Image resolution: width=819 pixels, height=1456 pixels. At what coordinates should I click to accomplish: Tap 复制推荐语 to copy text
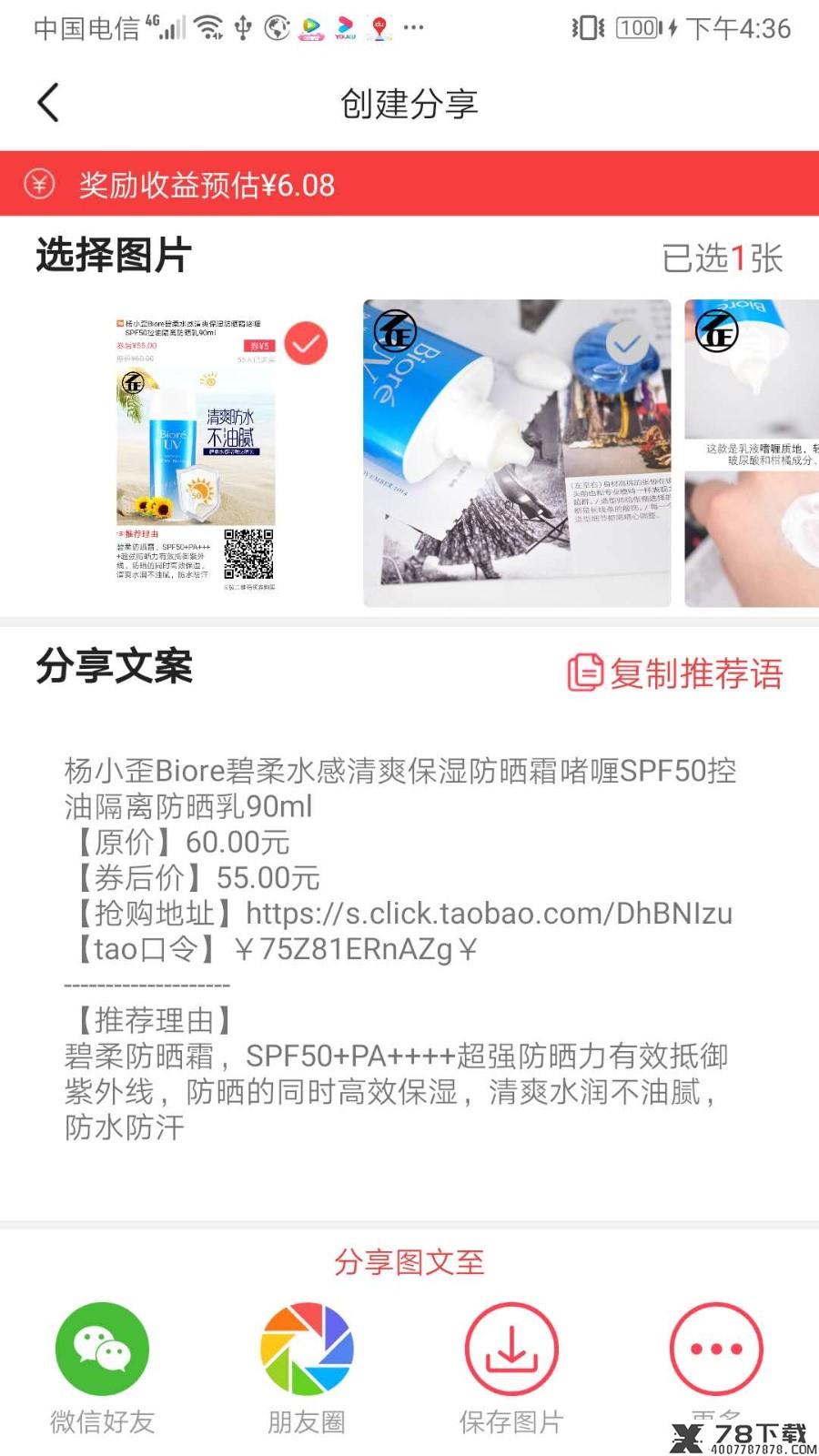point(674,673)
